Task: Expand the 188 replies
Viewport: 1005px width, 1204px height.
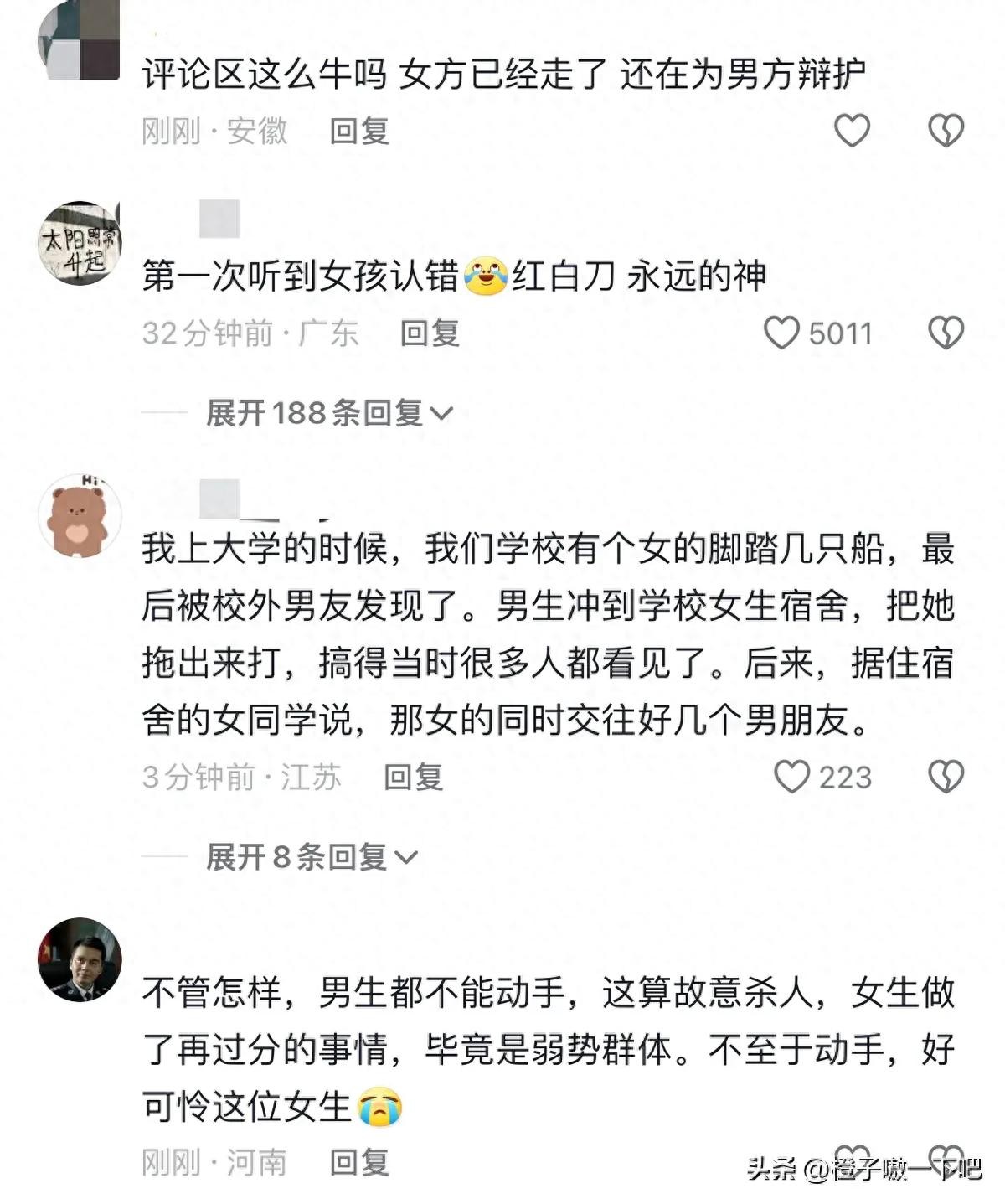Action: point(328,413)
